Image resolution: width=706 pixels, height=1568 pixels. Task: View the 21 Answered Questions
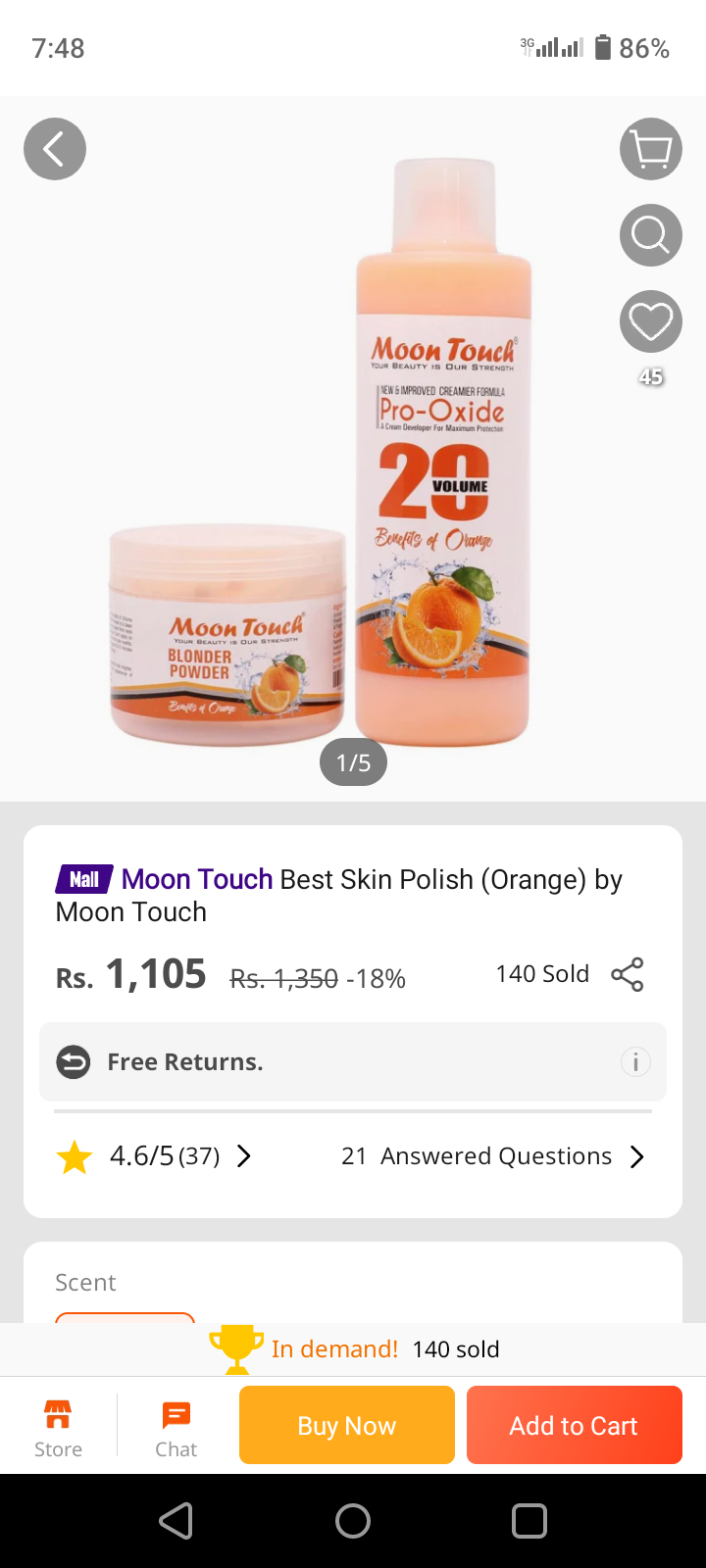click(x=492, y=1156)
